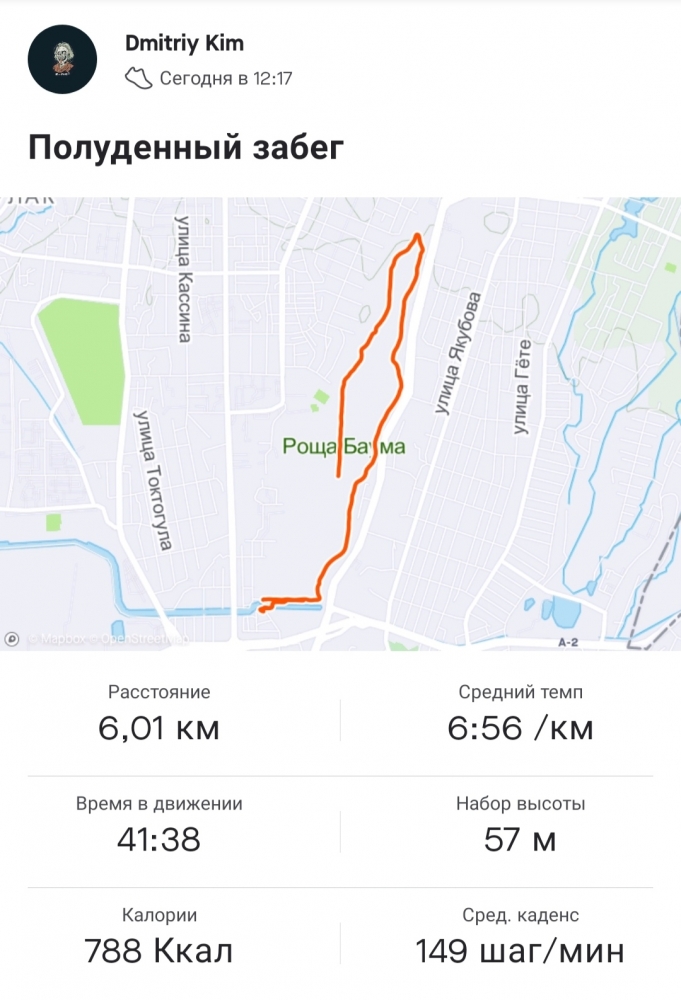The height and width of the screenshot is (1000, 681).
Task: Tap the Dmitriy Kim athlete name
Action: (x=184, y=43)
